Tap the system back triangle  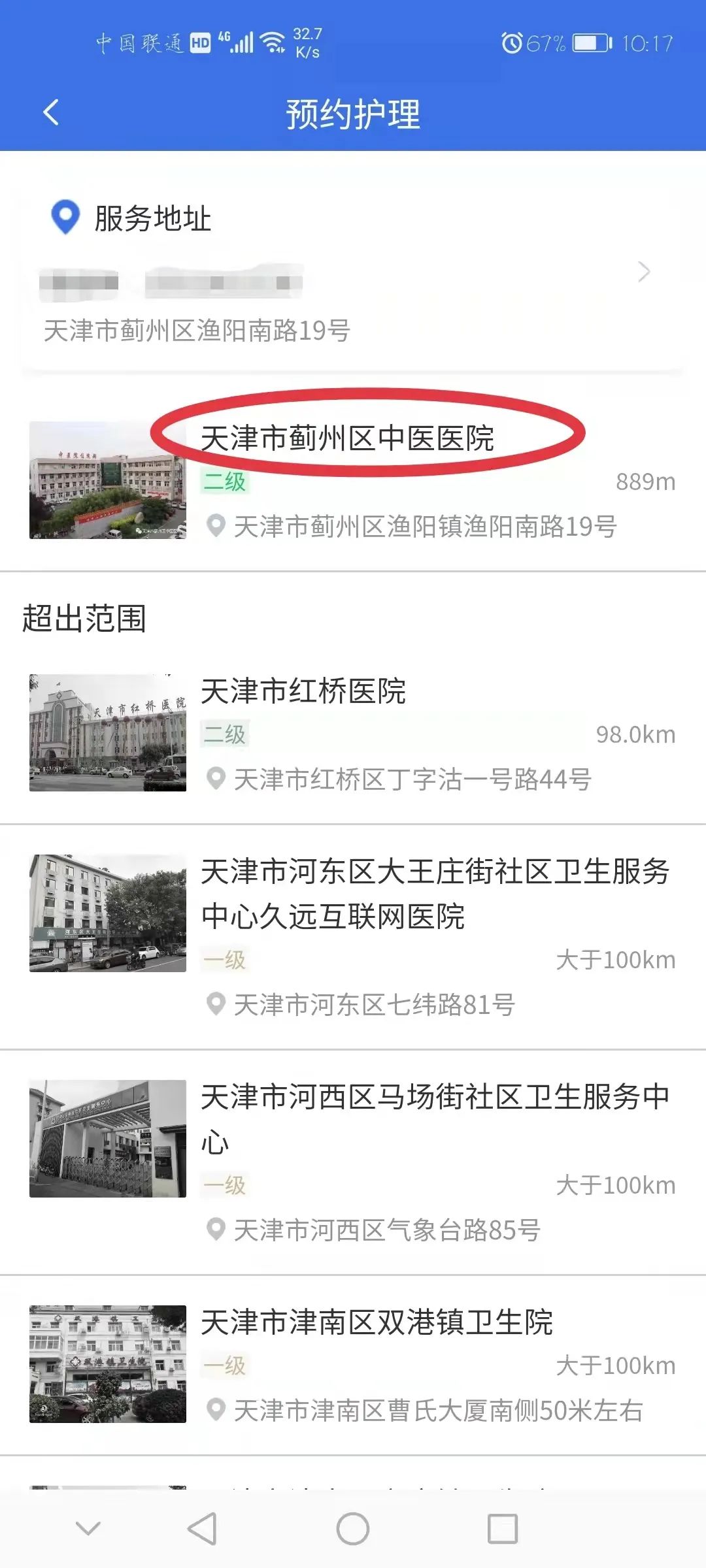click(x=202, y=1529)
